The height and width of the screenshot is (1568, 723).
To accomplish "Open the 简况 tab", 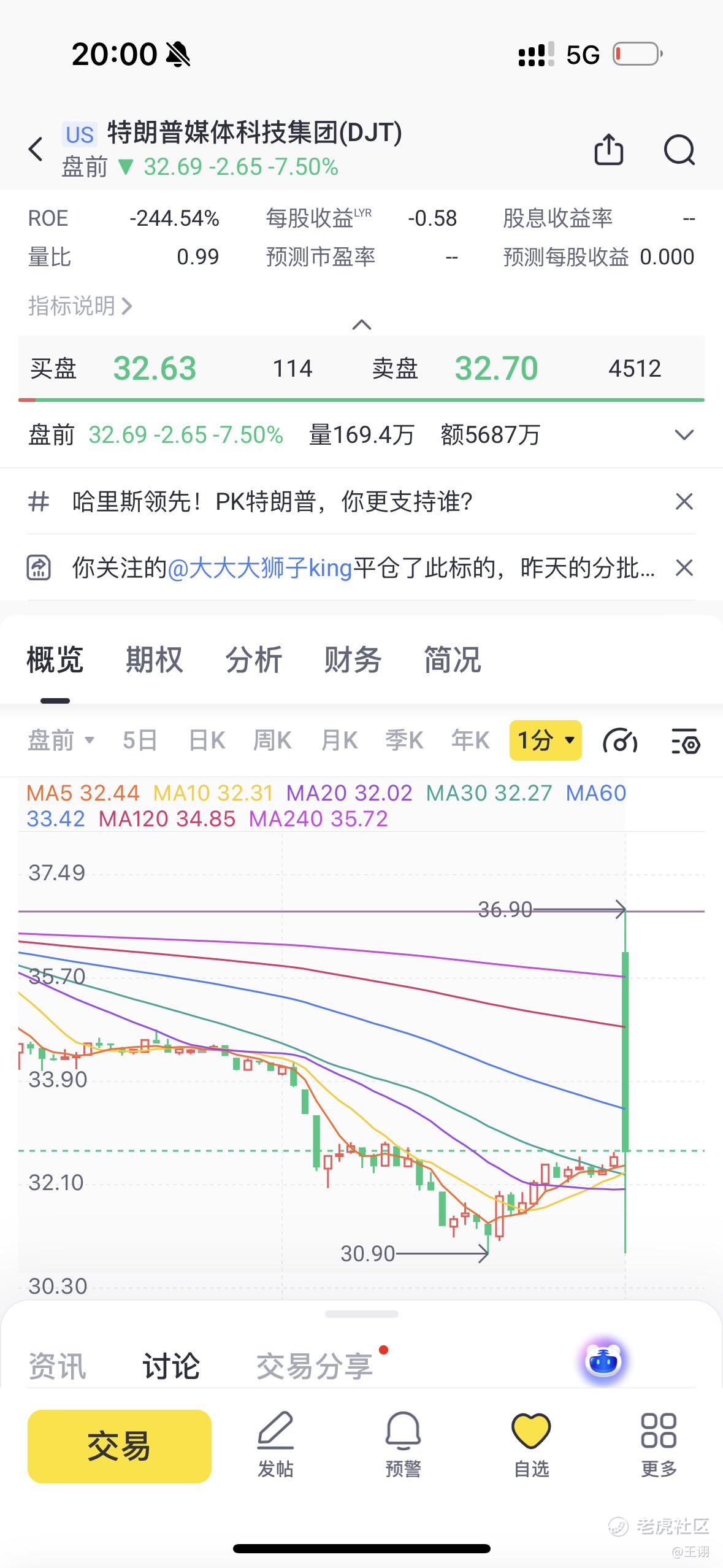I will point(453,660).
